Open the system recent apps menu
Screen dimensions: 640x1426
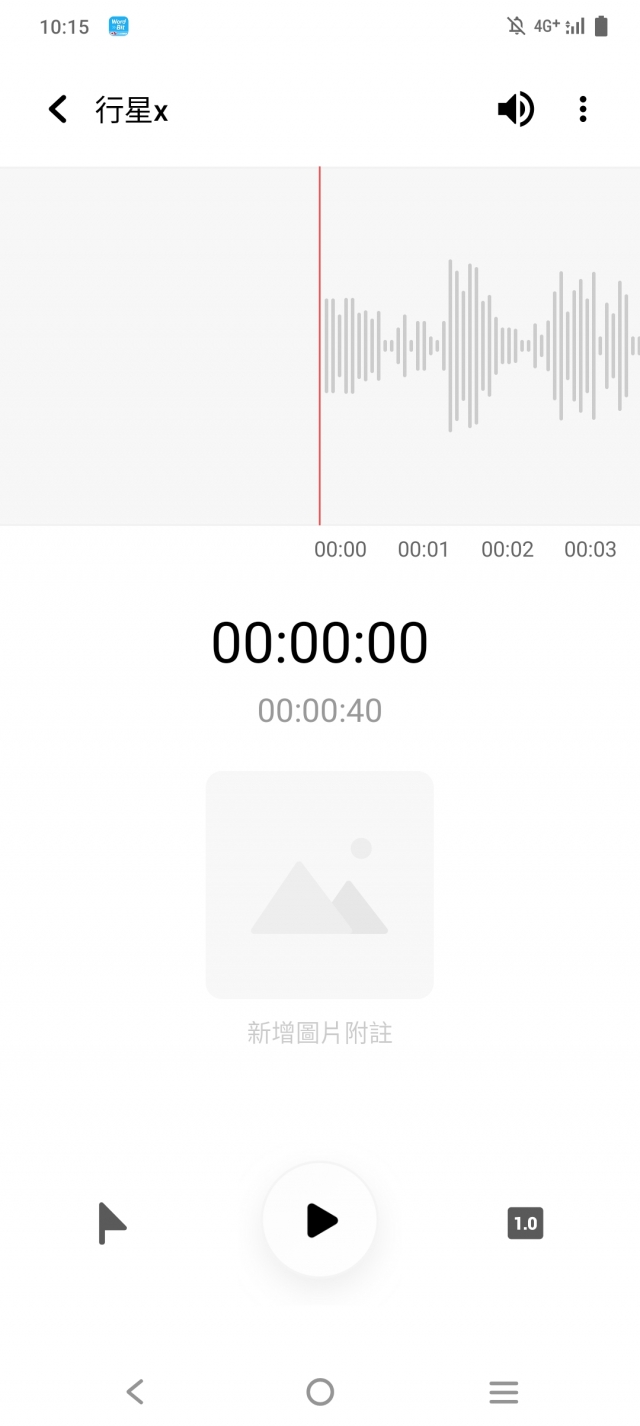coord(503,1391)
